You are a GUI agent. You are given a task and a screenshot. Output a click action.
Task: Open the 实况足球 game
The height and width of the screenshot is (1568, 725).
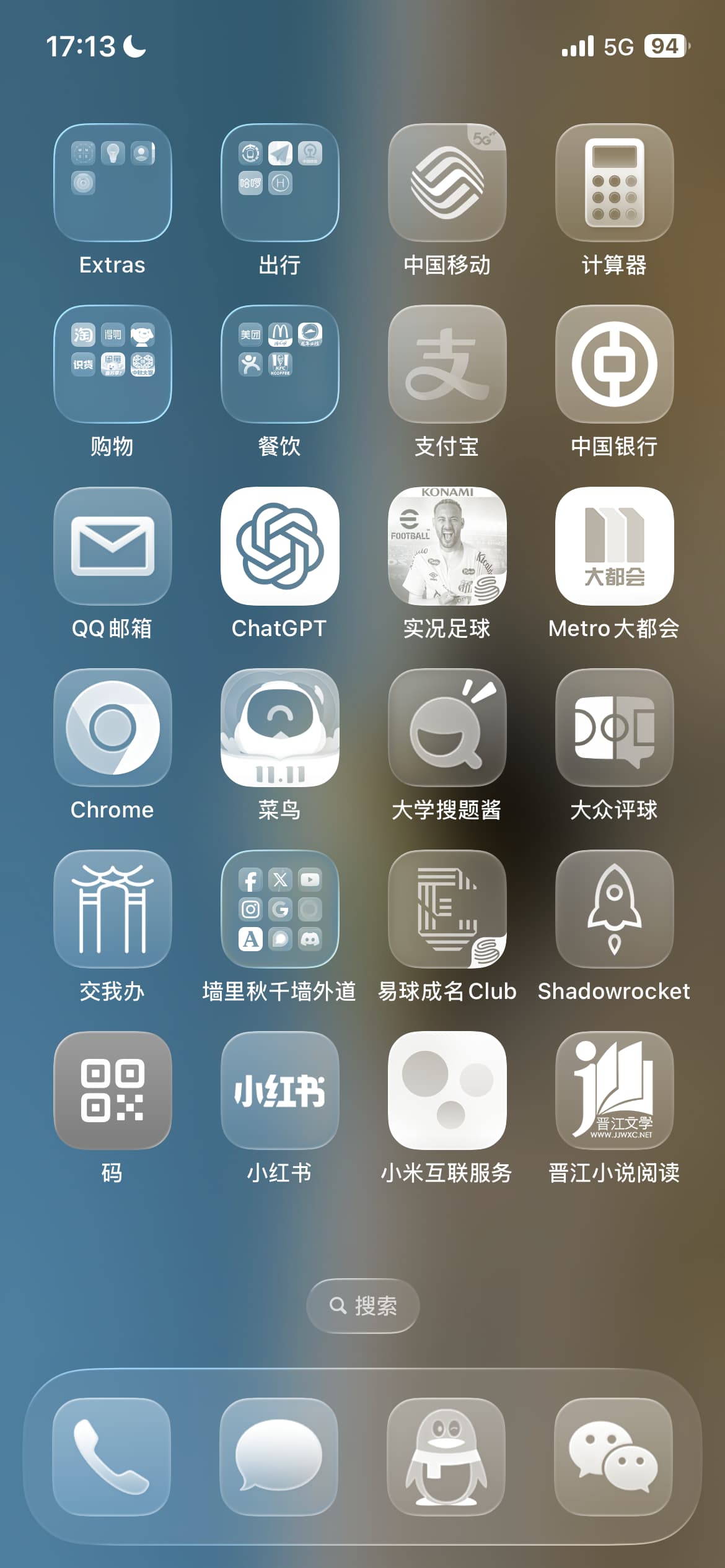coord(447,546)
